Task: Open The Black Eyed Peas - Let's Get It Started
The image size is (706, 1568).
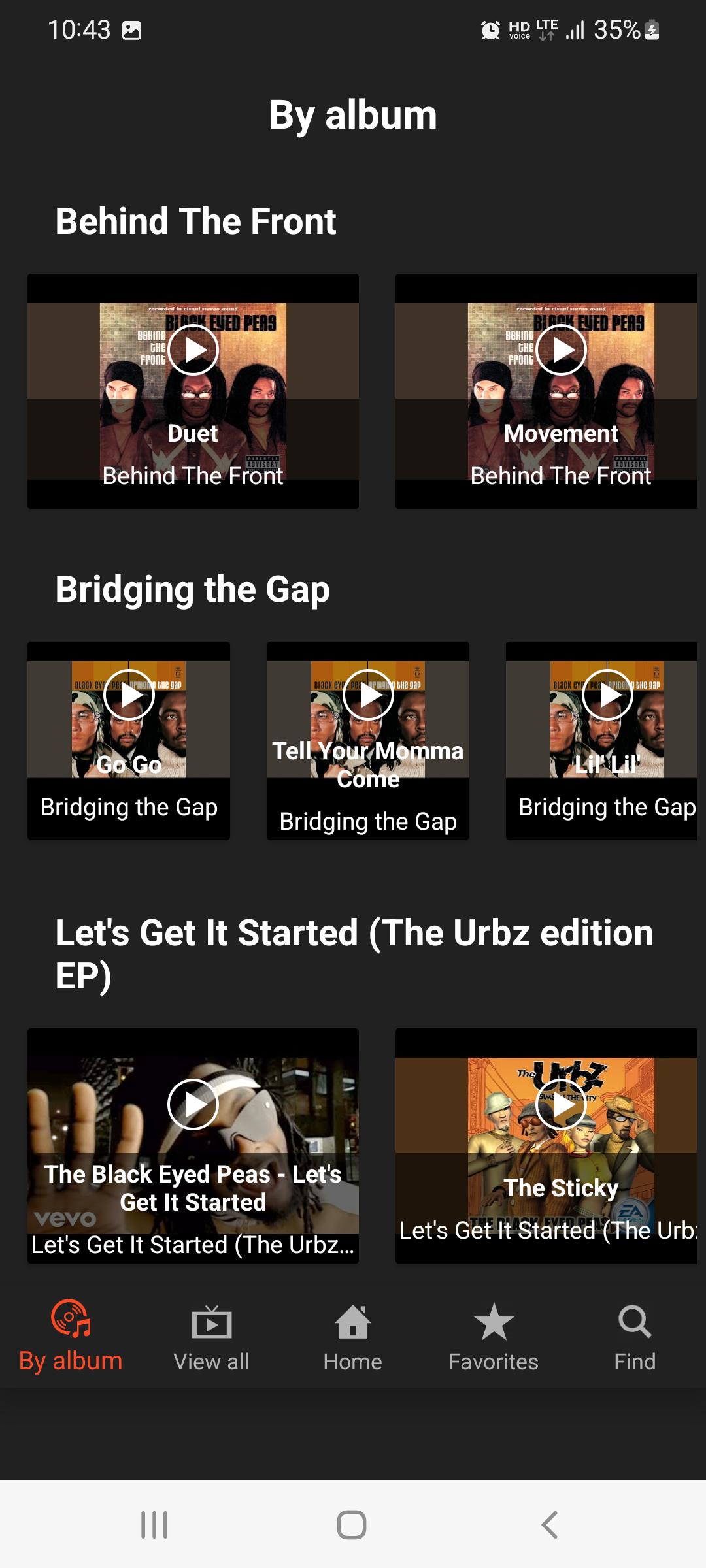Action: pyautogui.click(x=193, y=1145)
